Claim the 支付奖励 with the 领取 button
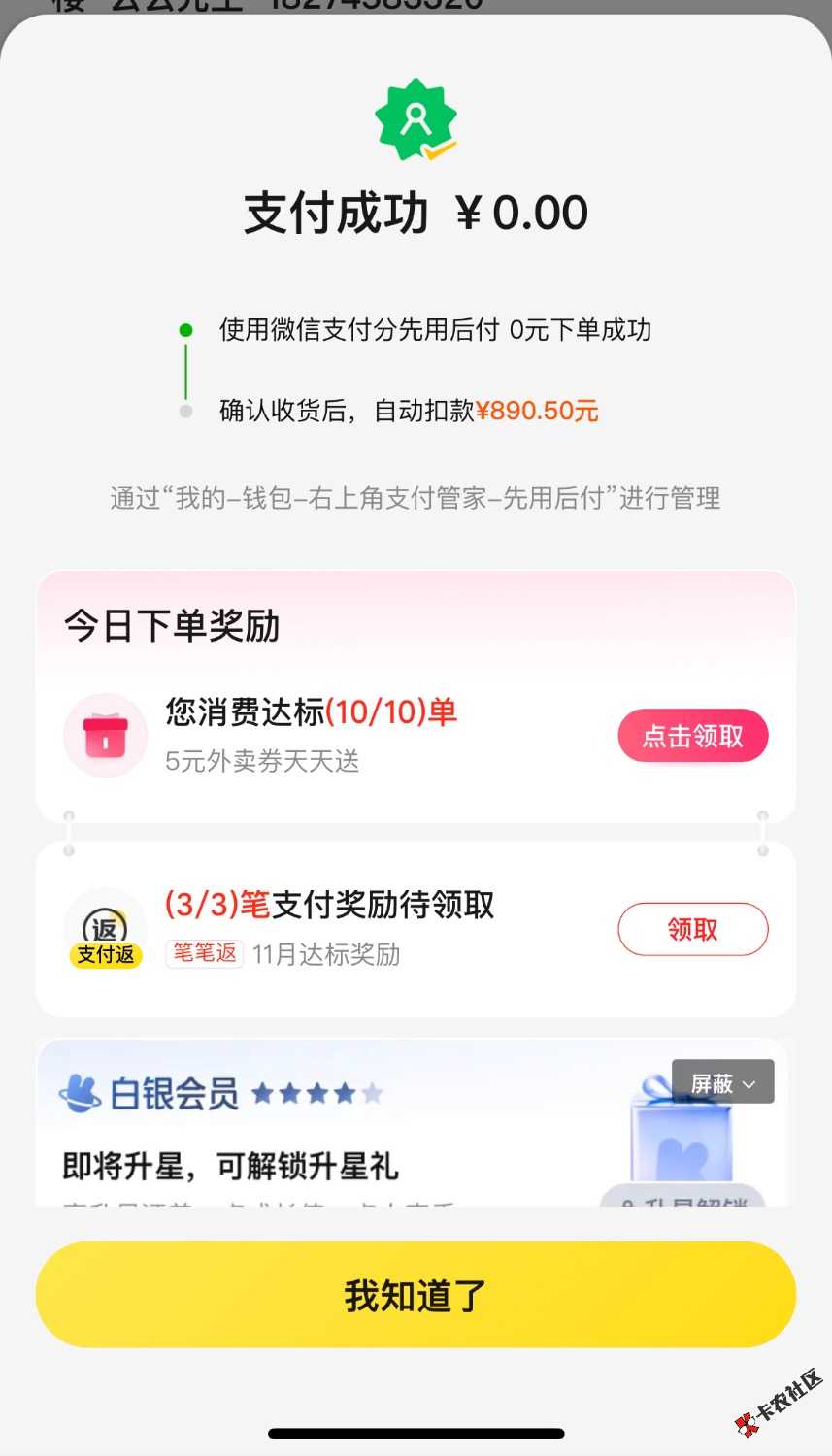The width and height of the screenshot is (832, 1456). tap(692, 930)
